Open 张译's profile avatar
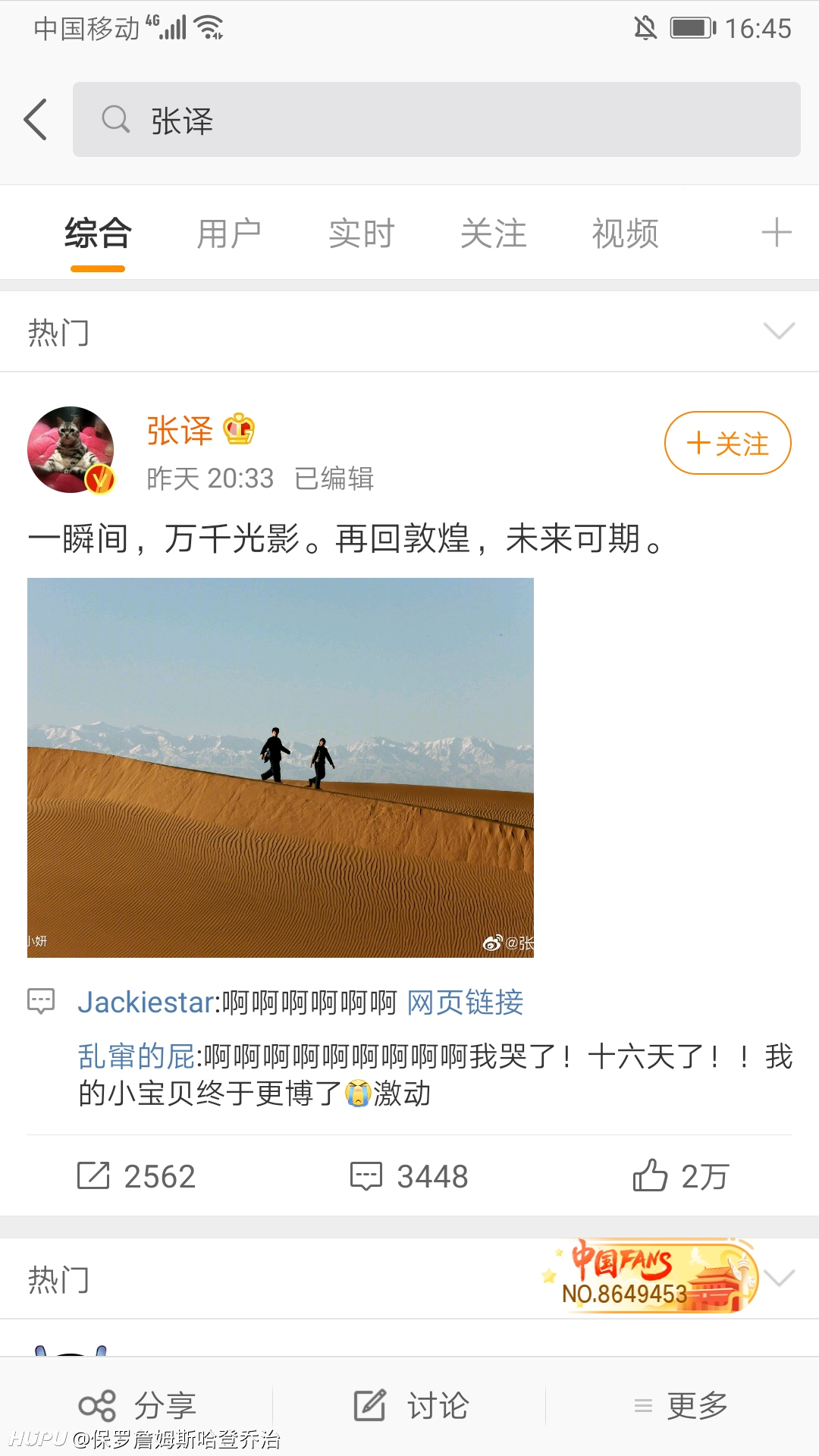819x1456 pixels. coord(71,450)
